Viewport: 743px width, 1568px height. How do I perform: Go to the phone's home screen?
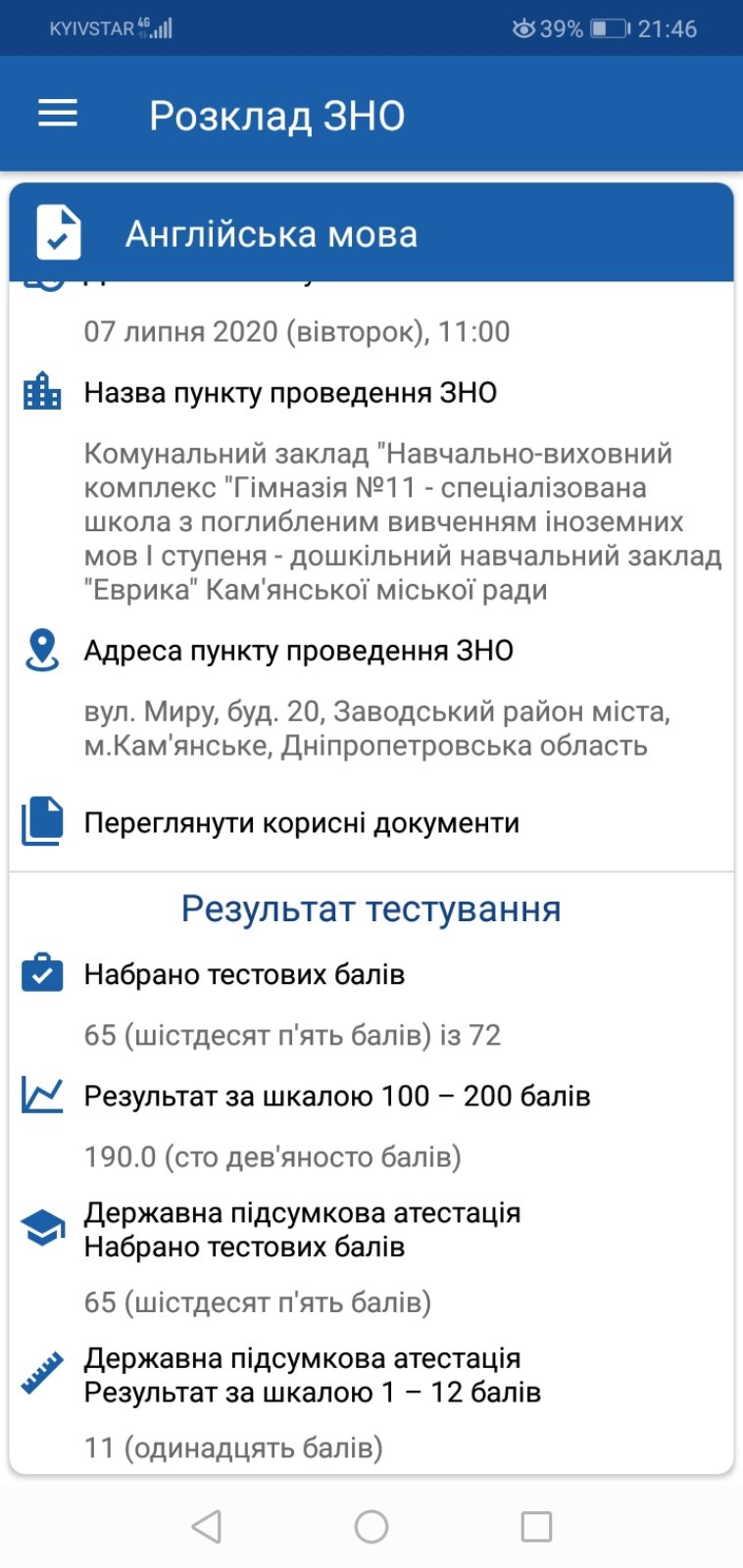tap(371, 1526)
